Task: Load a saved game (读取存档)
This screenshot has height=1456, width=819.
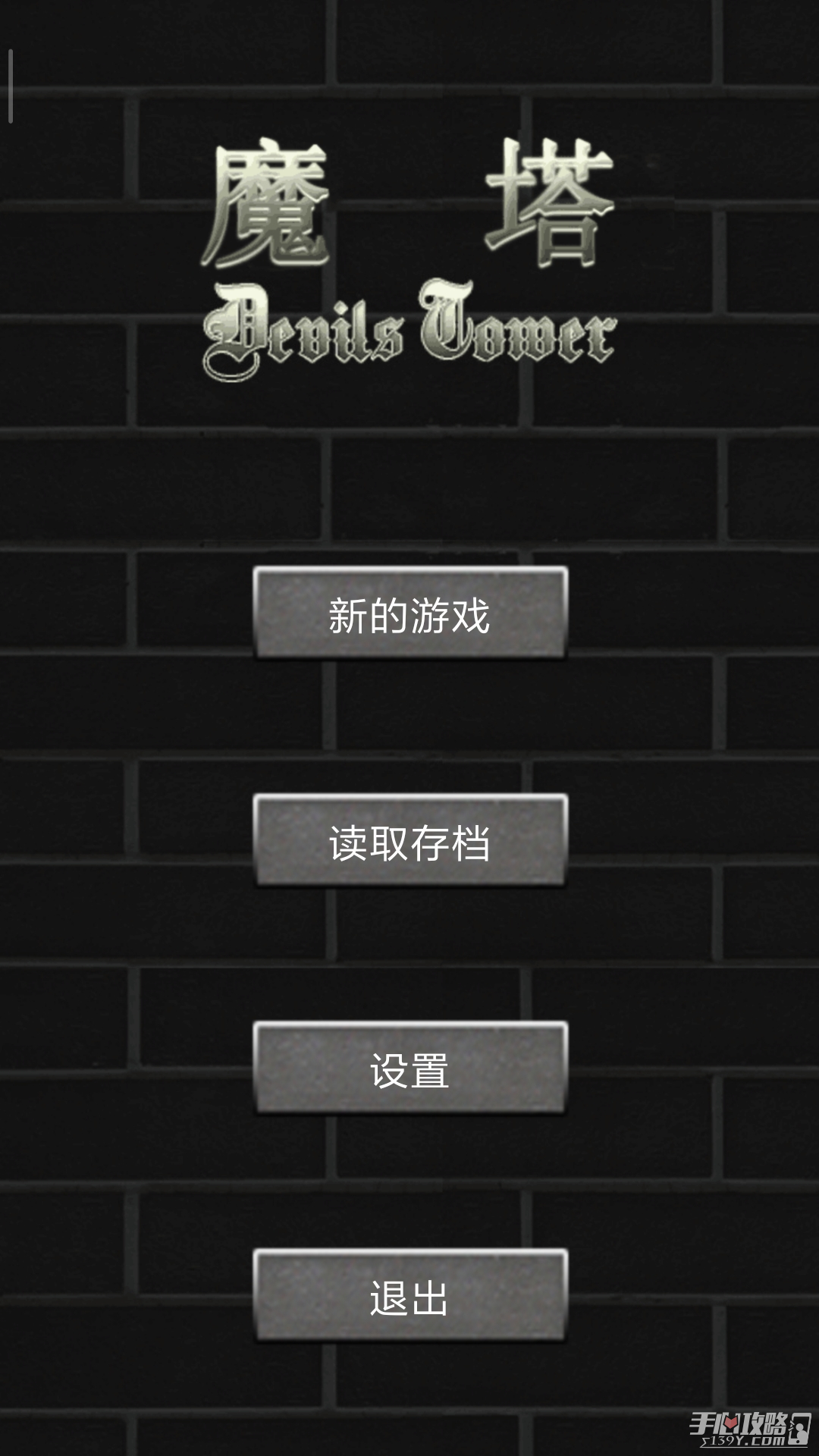Action: tap(410, 839)
